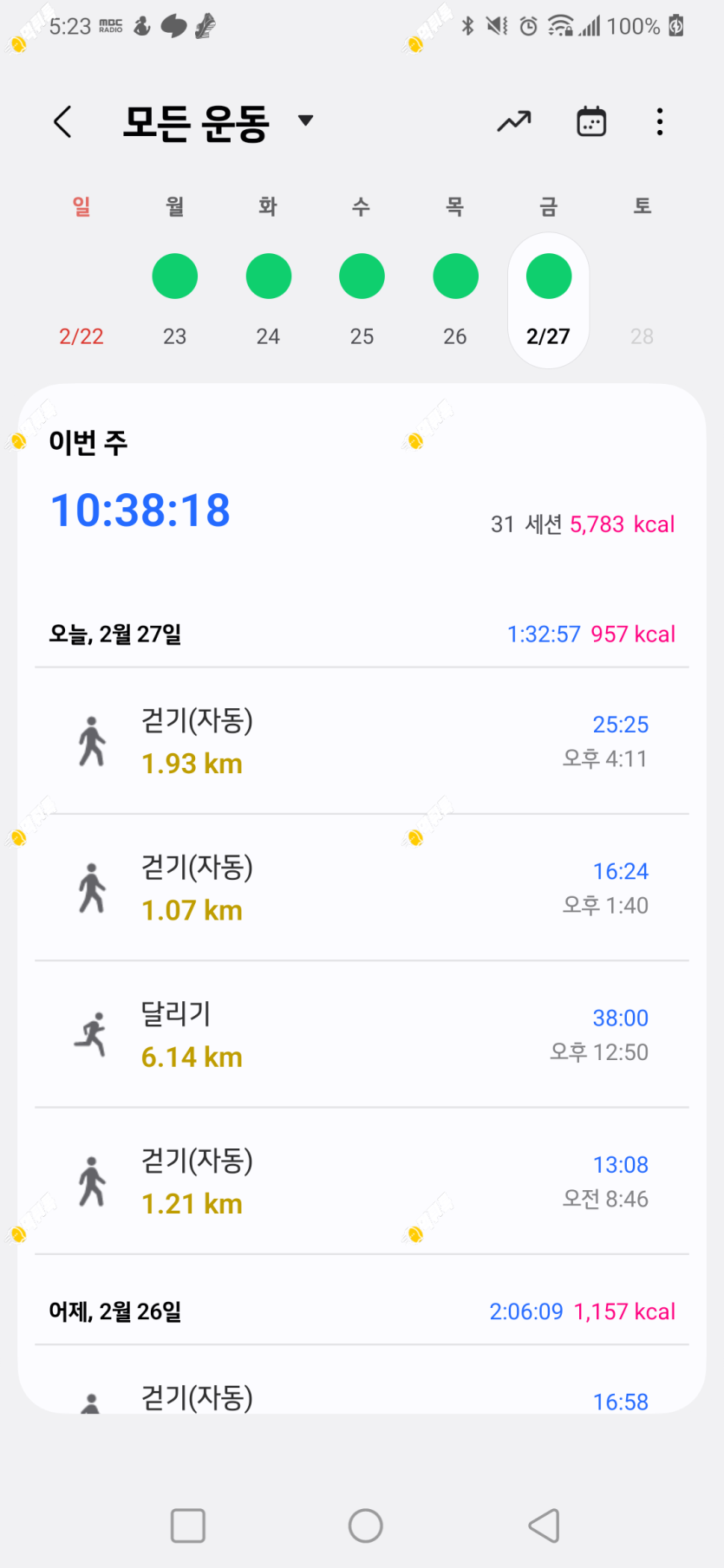Open the 1.21 km walking session
This screenshot has height=1568, width=724.
[362, 1181]
